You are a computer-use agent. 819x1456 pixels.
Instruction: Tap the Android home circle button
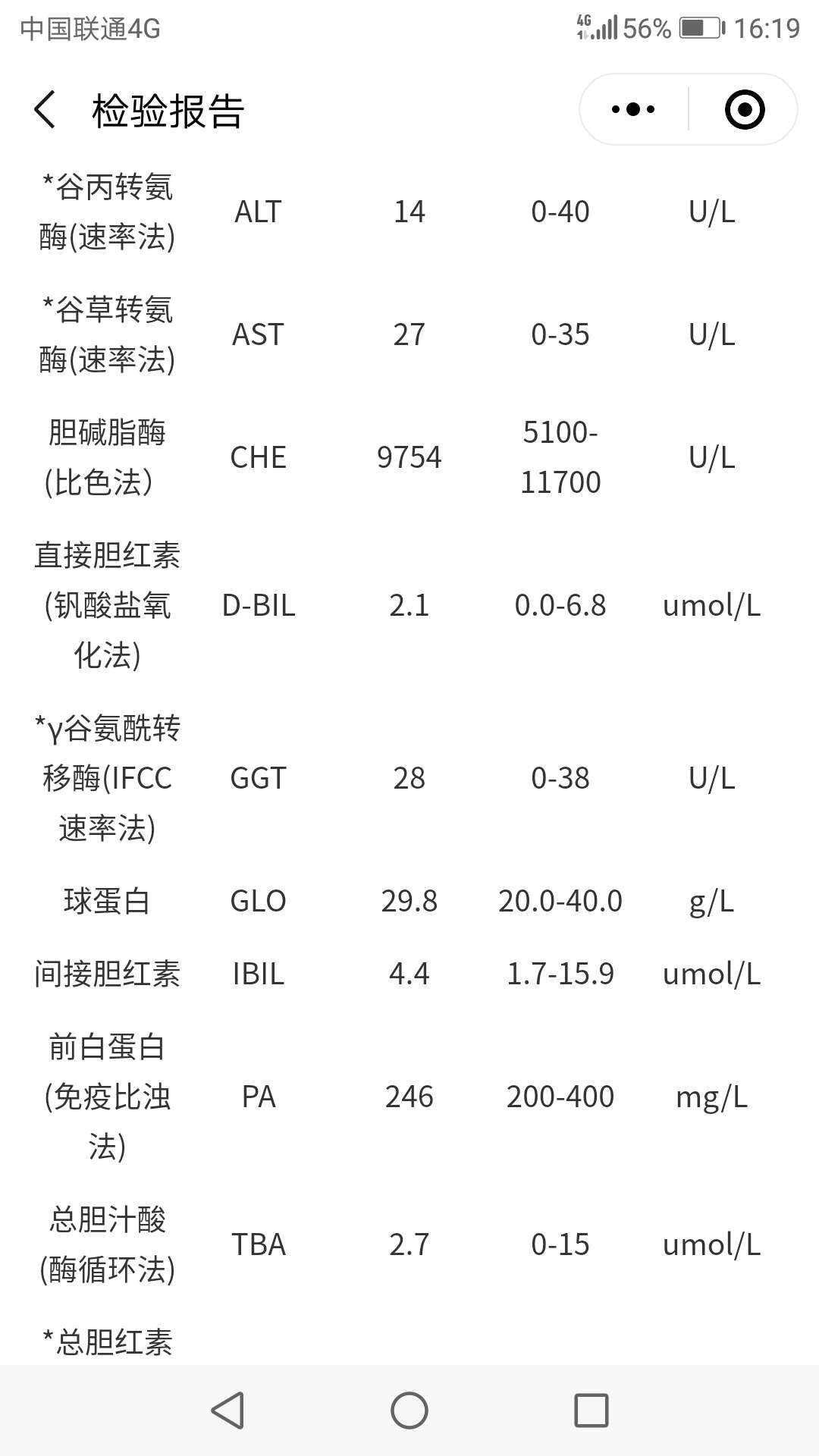(x=409, y=1409)
